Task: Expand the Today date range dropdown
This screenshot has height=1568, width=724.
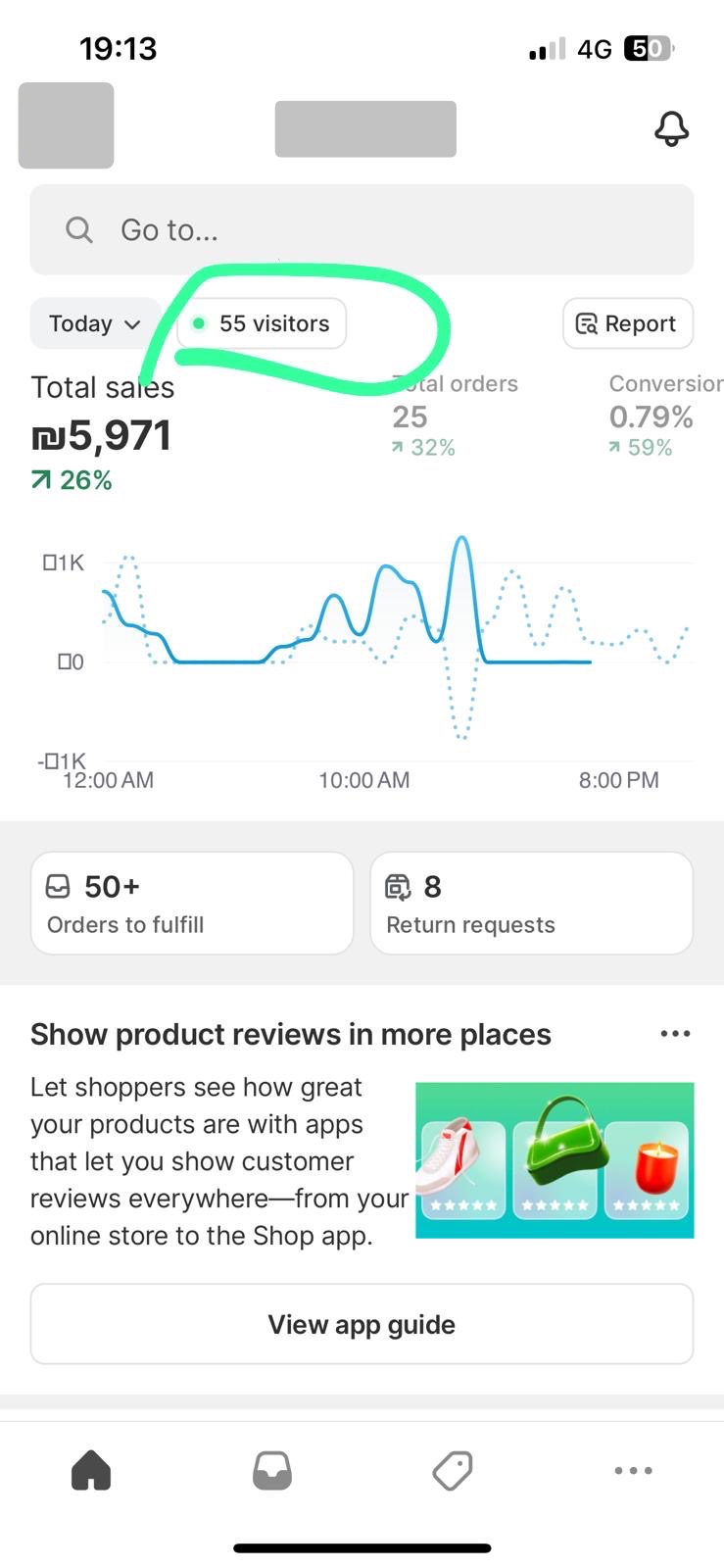Action: click(x=95, y=323)
